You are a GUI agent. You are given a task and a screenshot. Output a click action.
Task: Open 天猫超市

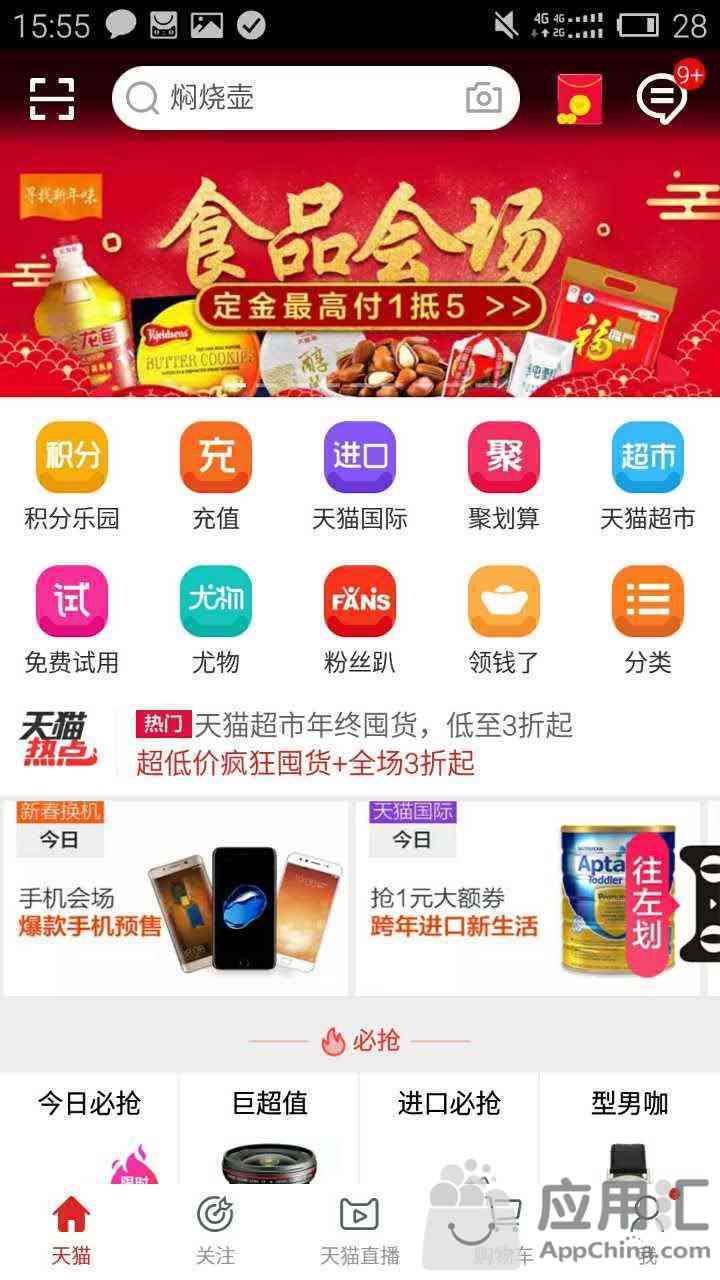pyautogui.click(x=648, y=476)
